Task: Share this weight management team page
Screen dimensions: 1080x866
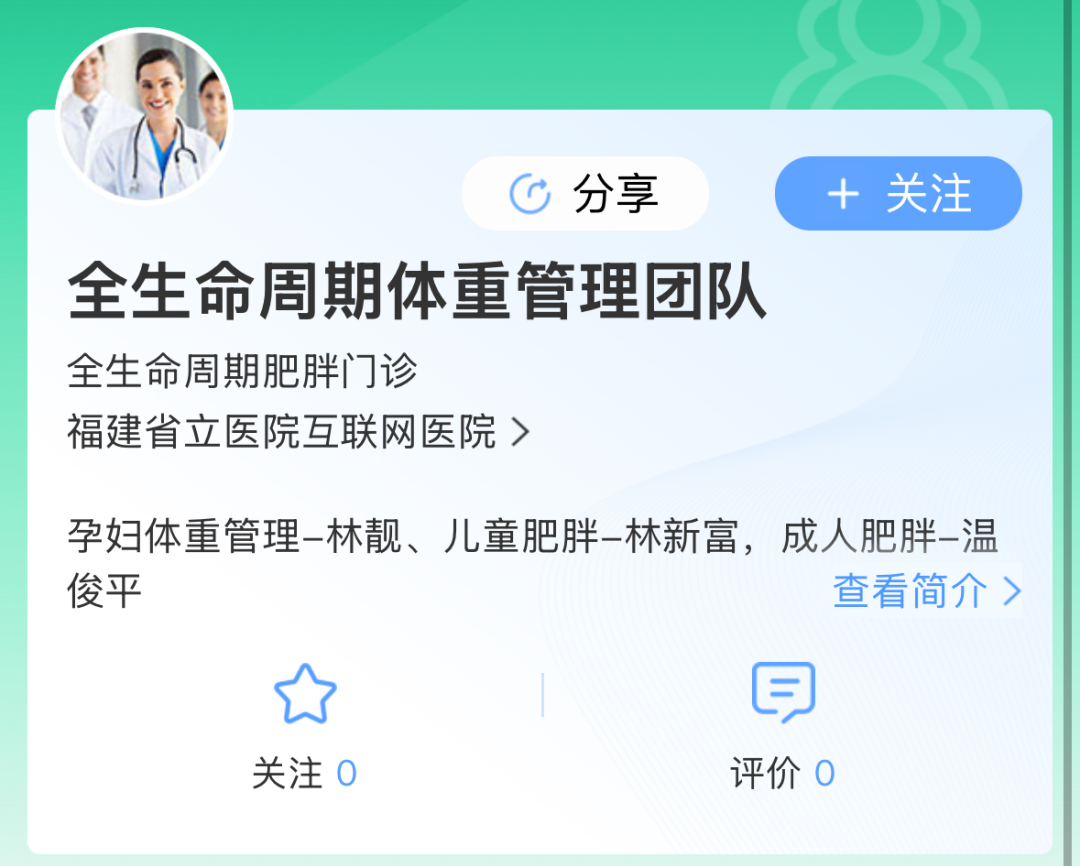Action: click(x=585, y=193)
